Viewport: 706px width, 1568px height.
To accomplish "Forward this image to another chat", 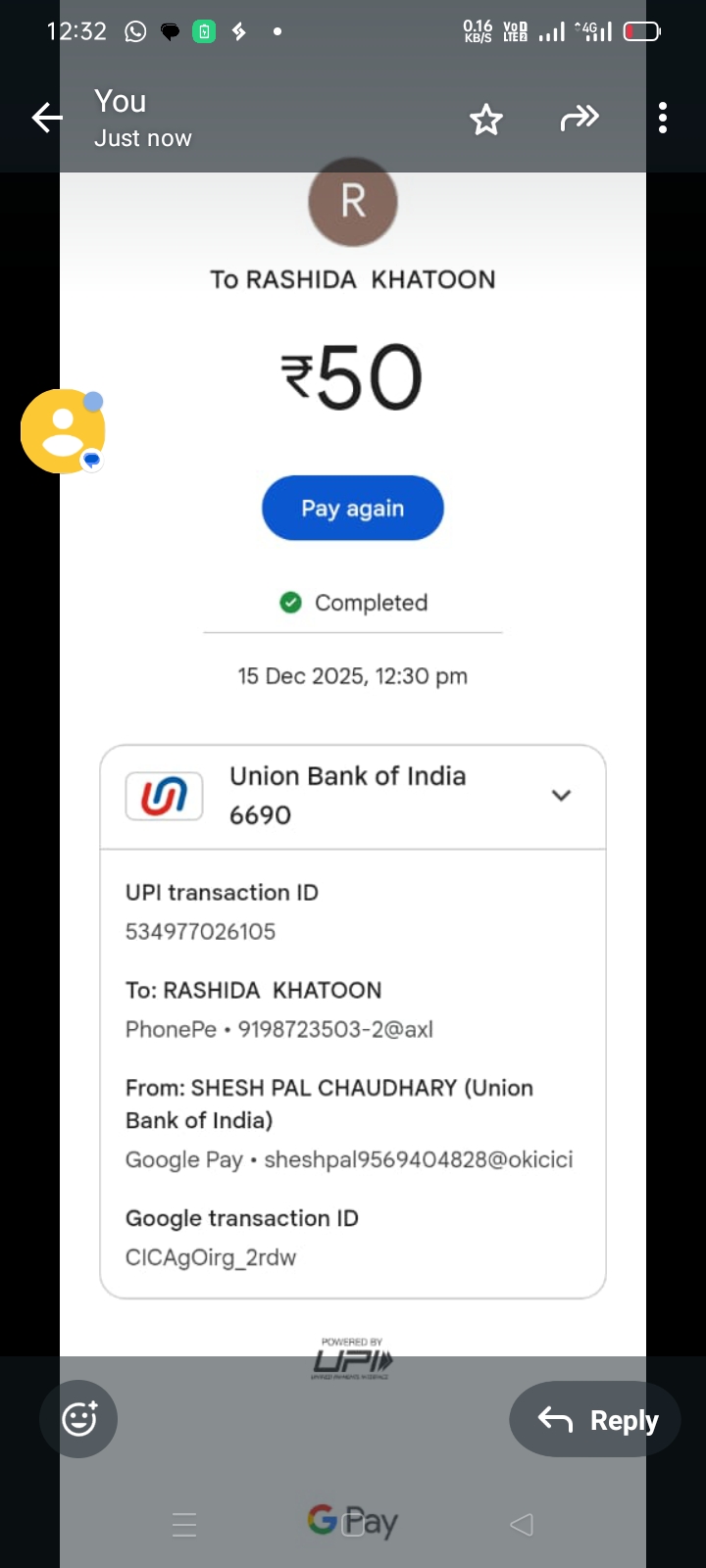I will (579, 119).
